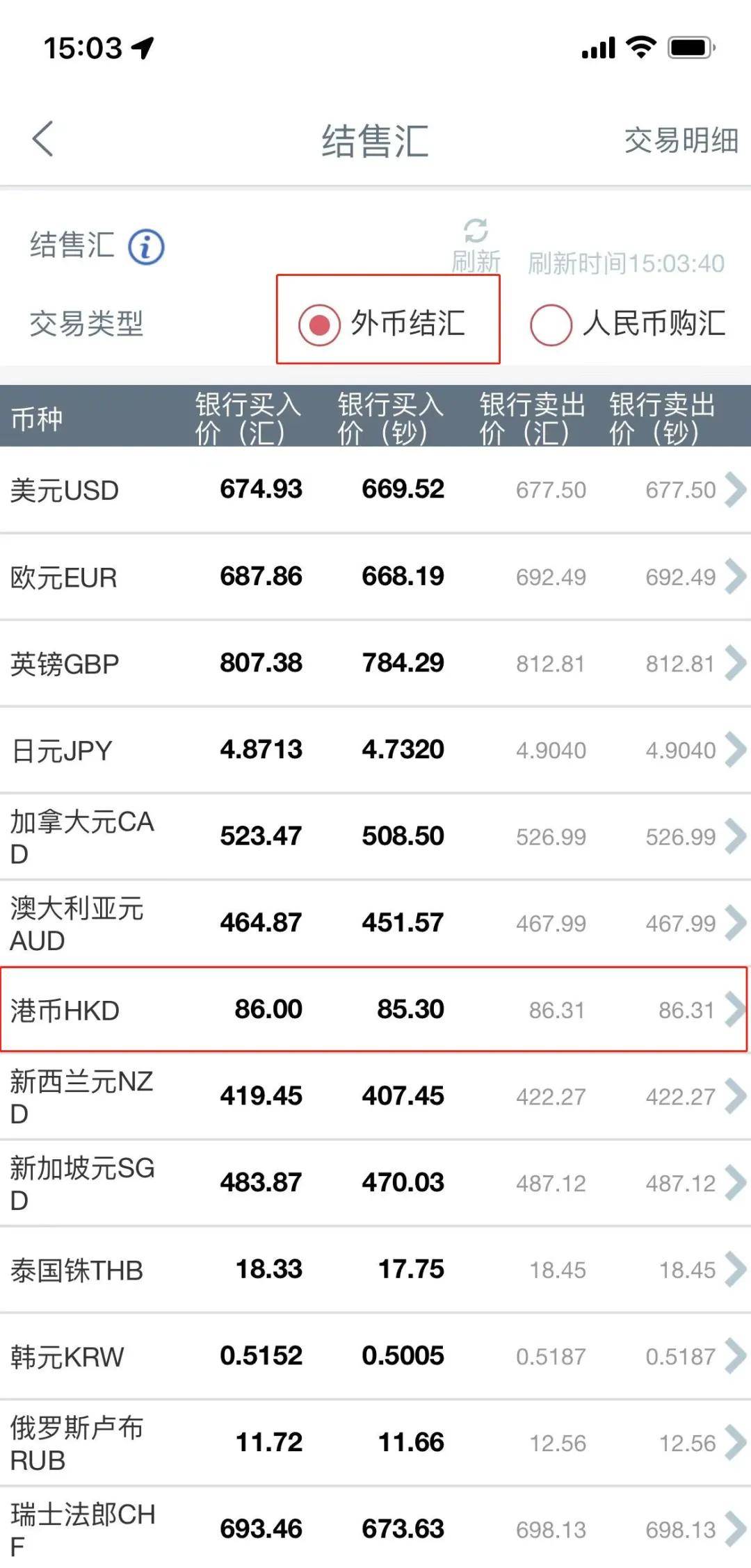Open the info icon beside 结售汇
Viewport: 751px width, 1568px height.
coord(146,247)
